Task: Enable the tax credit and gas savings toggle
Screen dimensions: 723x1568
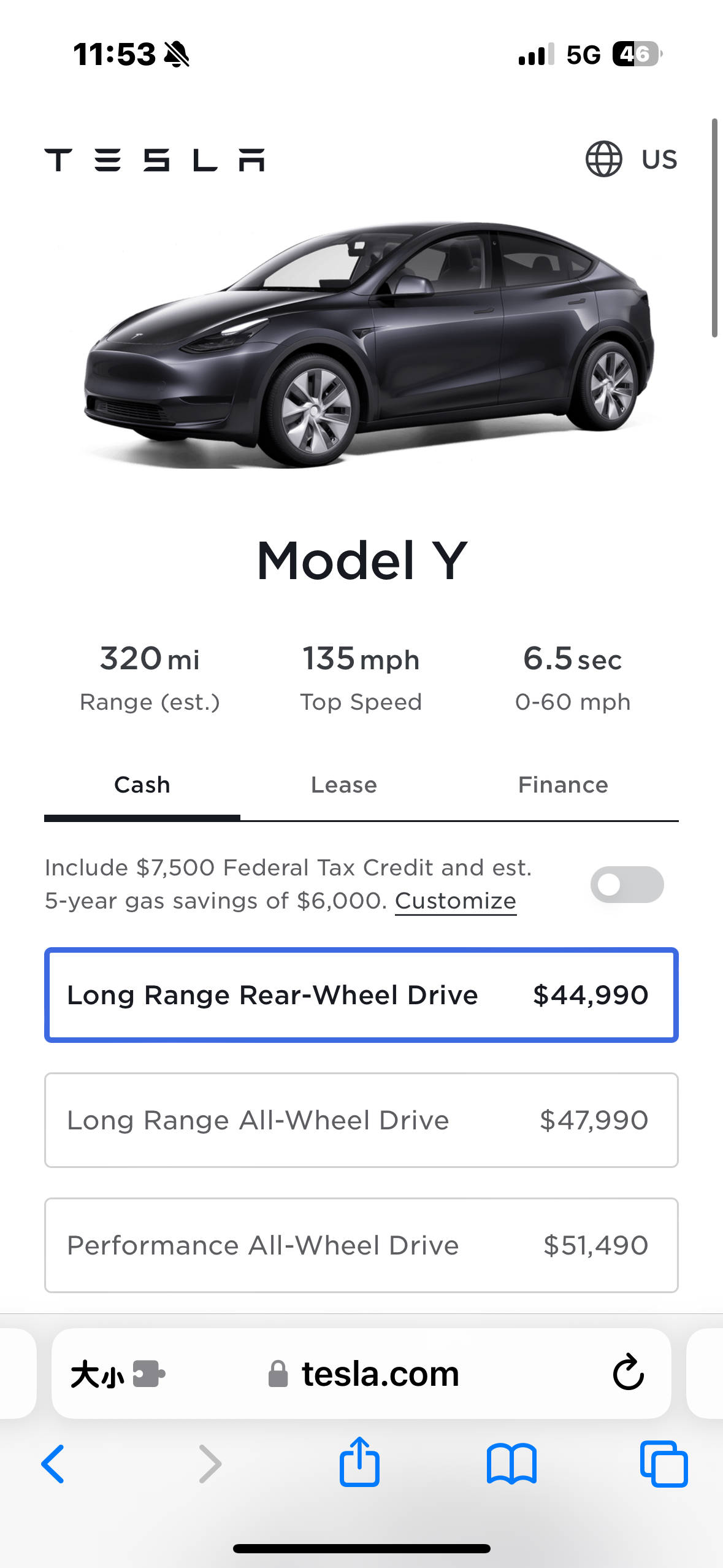Action: click(x=626, y=885)
